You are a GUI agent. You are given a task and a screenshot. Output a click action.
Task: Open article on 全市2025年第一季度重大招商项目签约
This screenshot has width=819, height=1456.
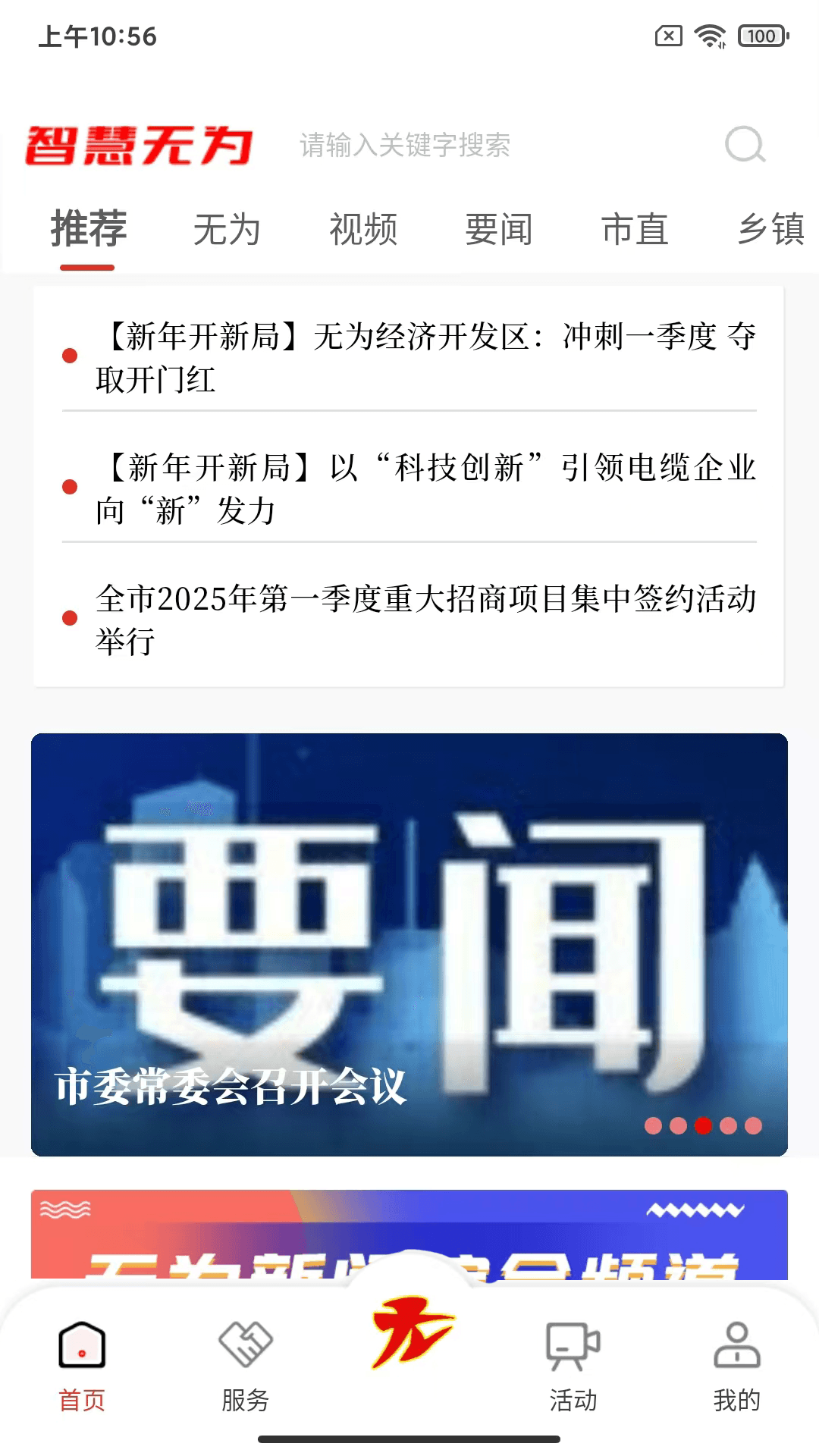[x=425, y=620]
